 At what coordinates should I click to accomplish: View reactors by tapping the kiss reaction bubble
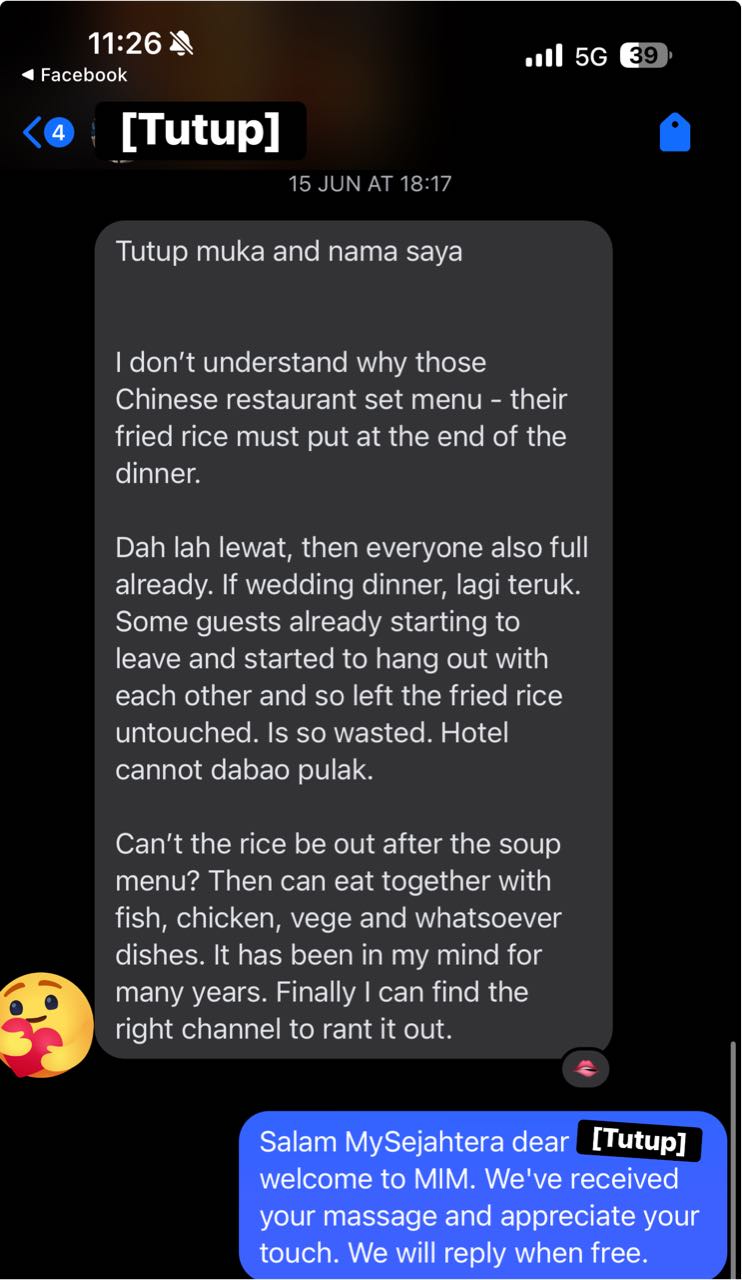point(585,1068)
